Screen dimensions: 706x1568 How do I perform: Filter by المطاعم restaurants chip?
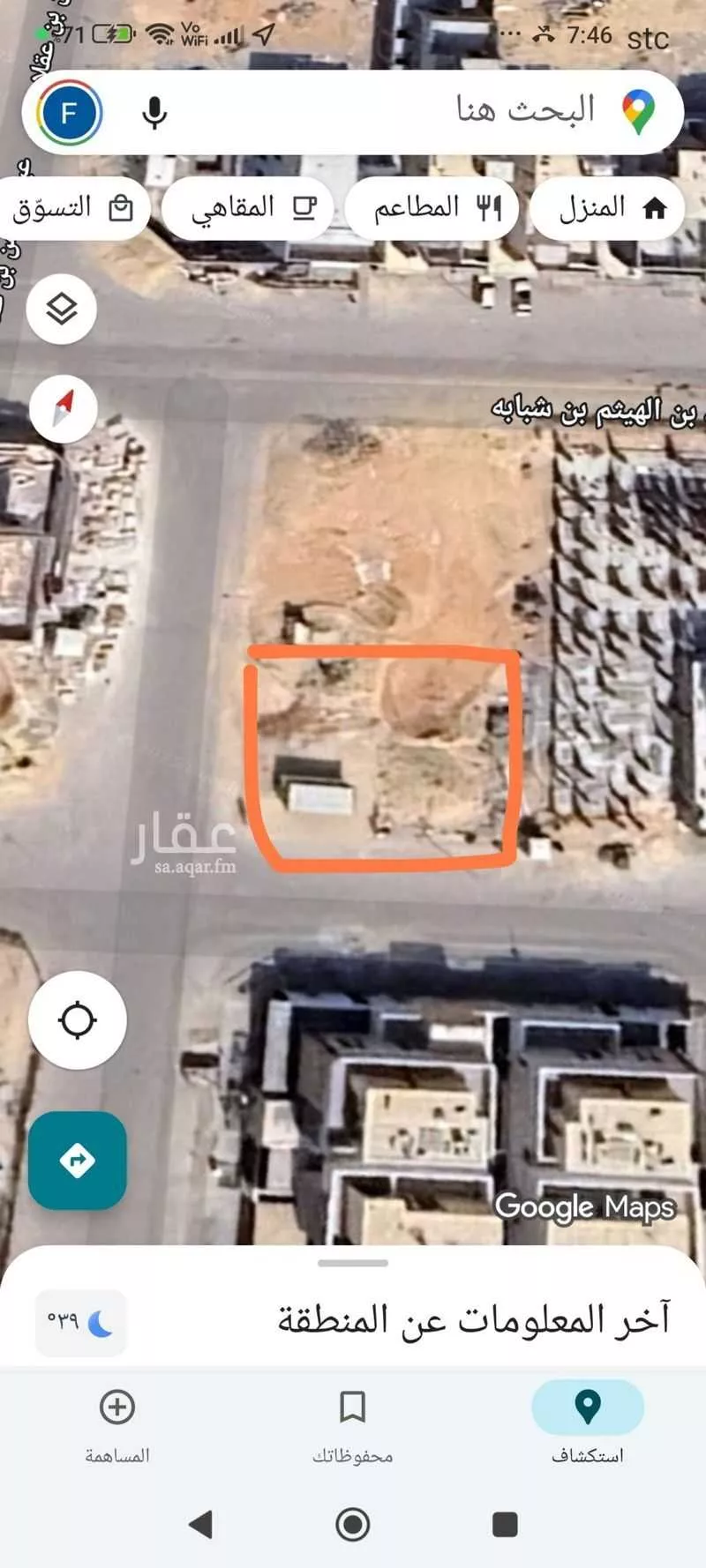point(432,208)
